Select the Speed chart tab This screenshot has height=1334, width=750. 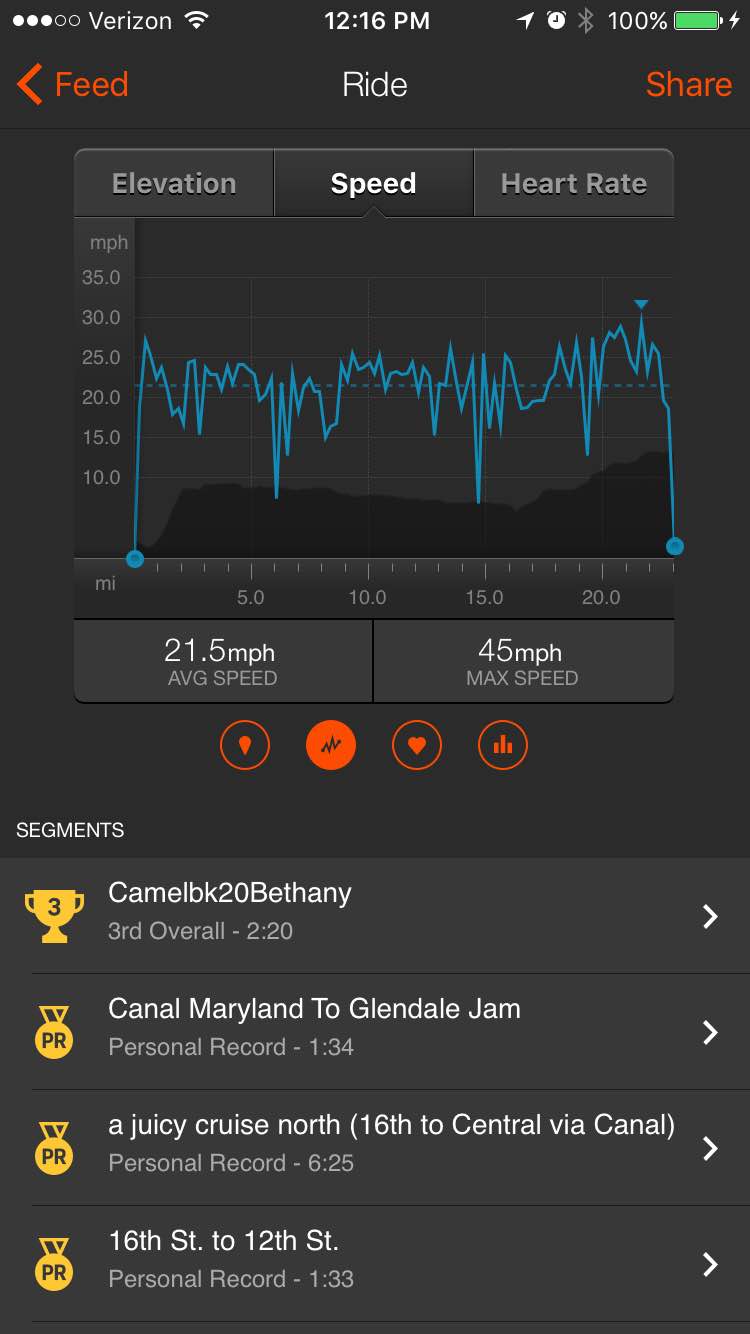coord(373,184)
